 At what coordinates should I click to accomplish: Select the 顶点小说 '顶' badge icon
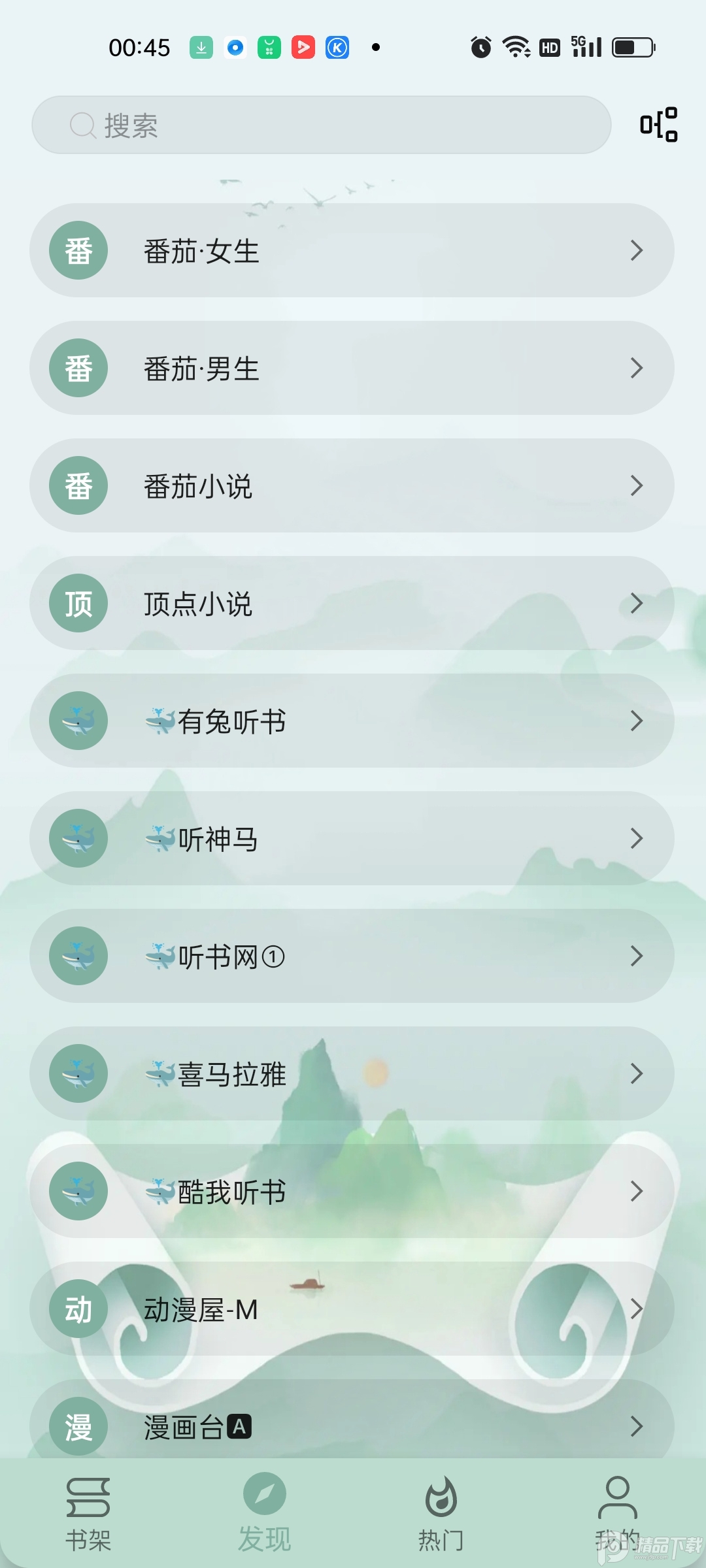(x=75, y=603)
